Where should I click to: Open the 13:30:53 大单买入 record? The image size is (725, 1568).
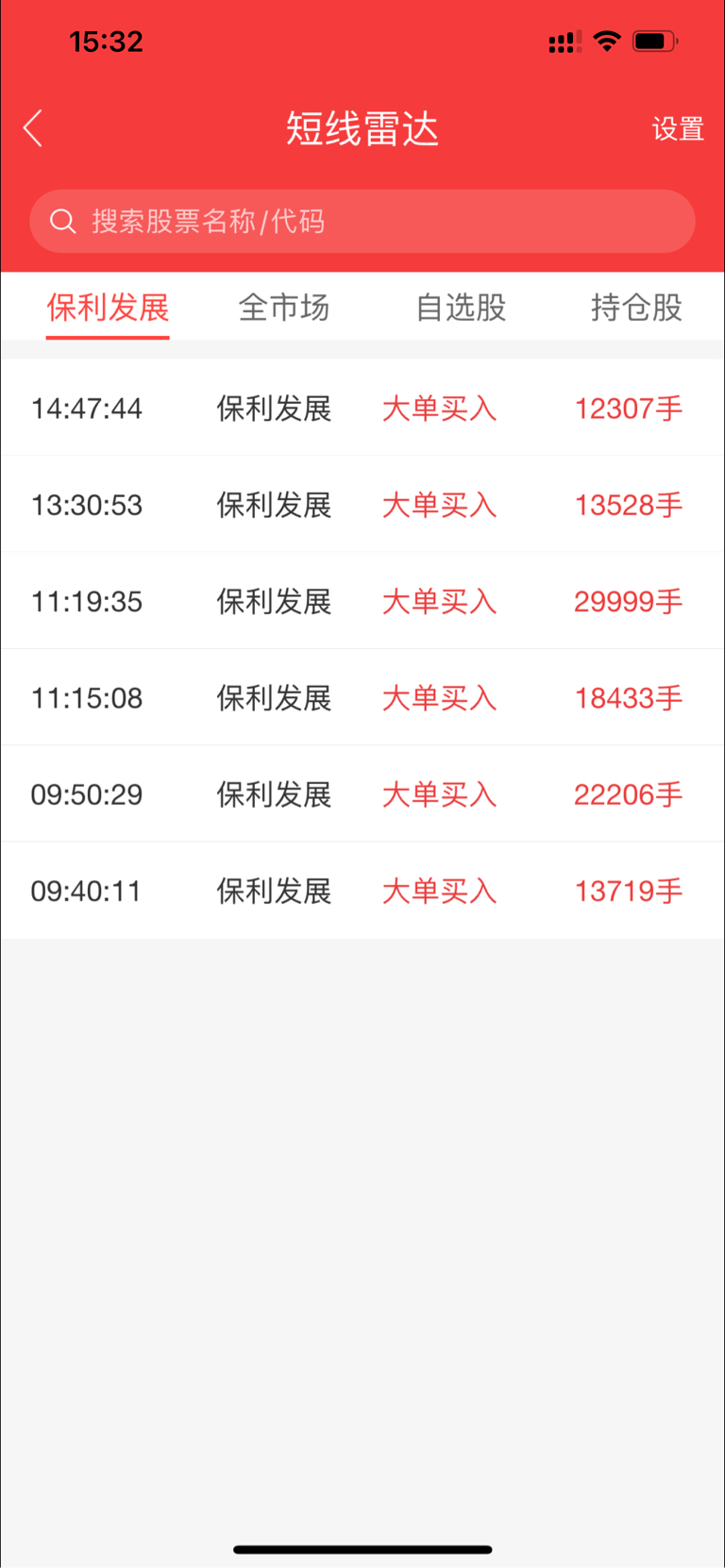tap(362, 505)
